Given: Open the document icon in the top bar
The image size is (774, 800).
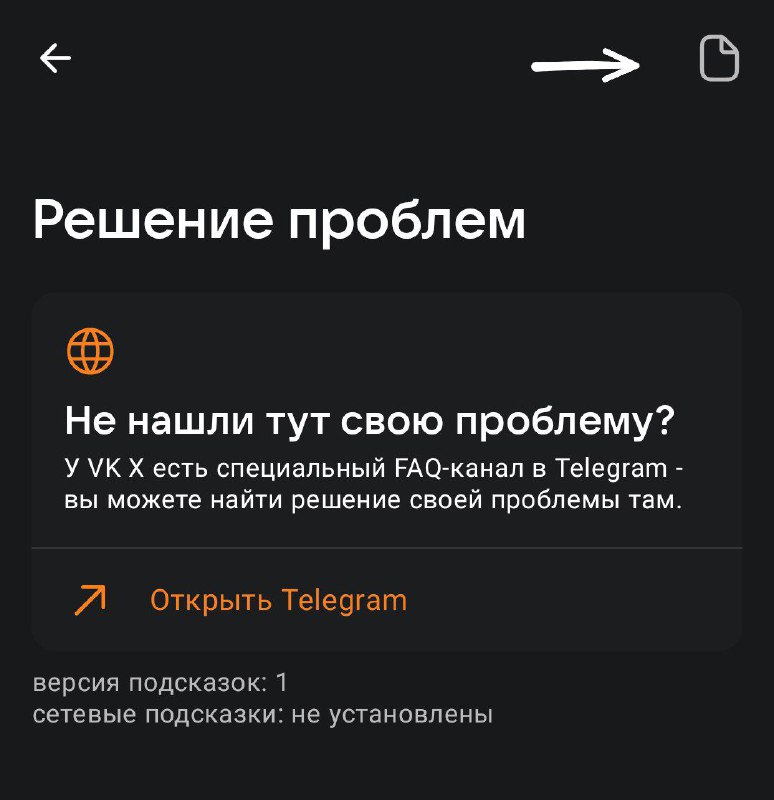Looking at the screenshot, I should click(x=718, y=59).
